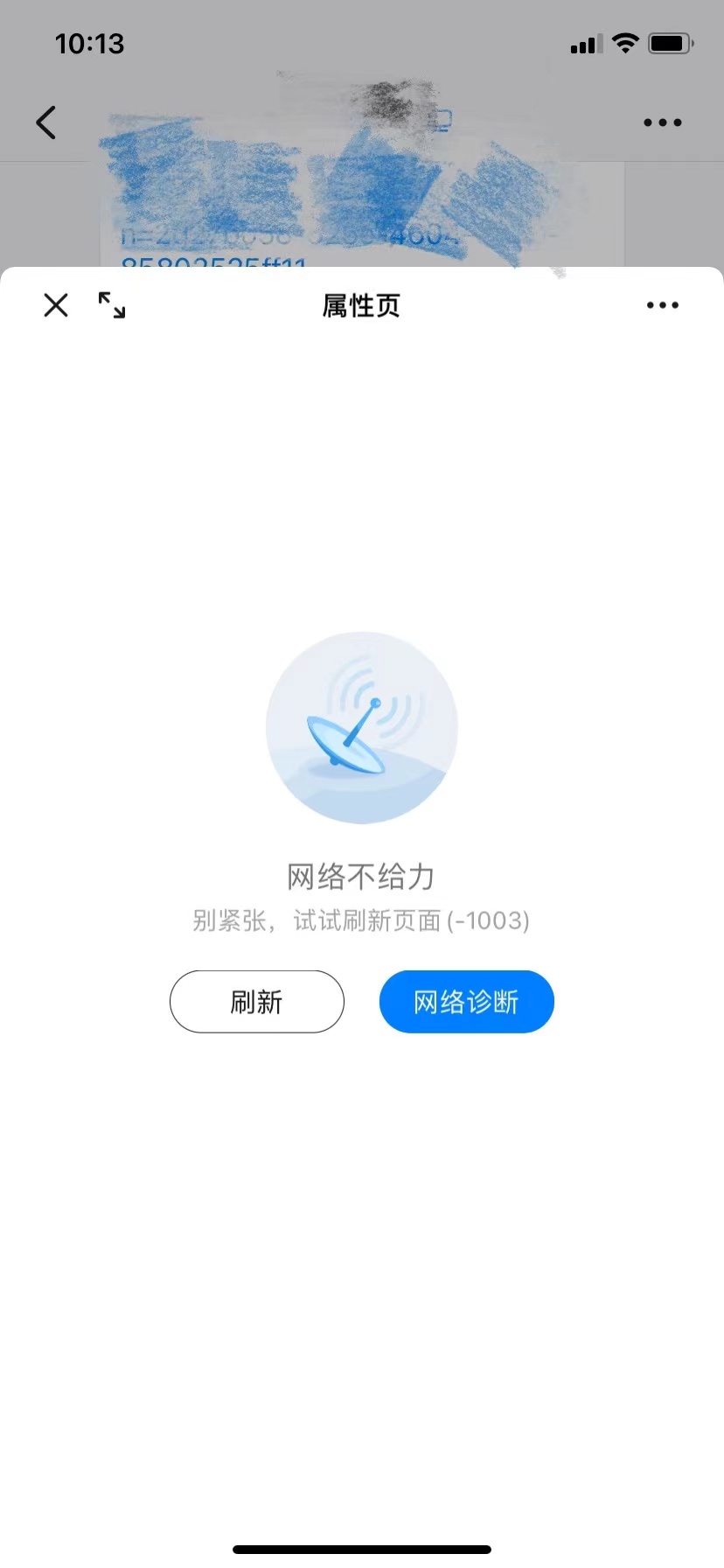Tap the cellular signal bars
The image size is (724, 1568).
584,44
